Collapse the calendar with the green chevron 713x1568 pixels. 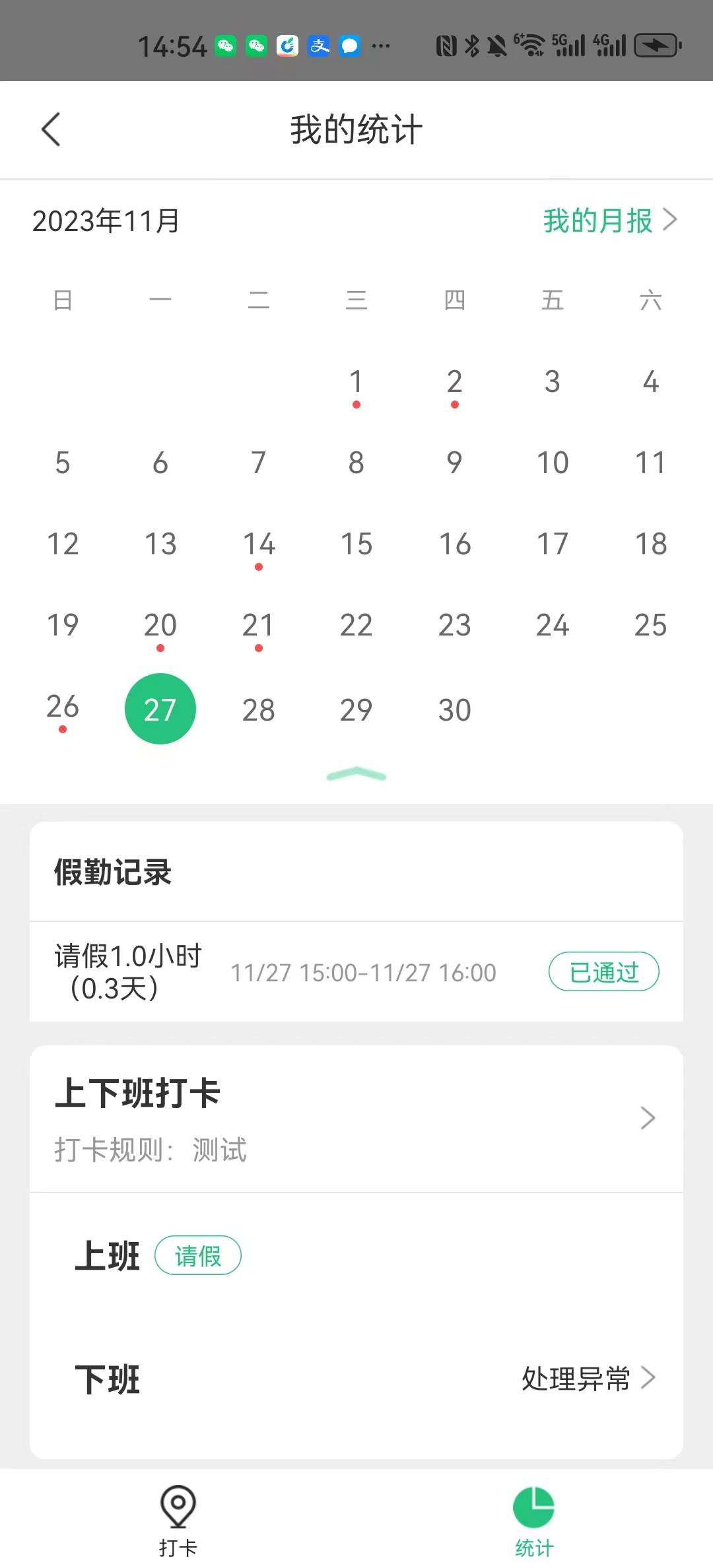point(356,774)
